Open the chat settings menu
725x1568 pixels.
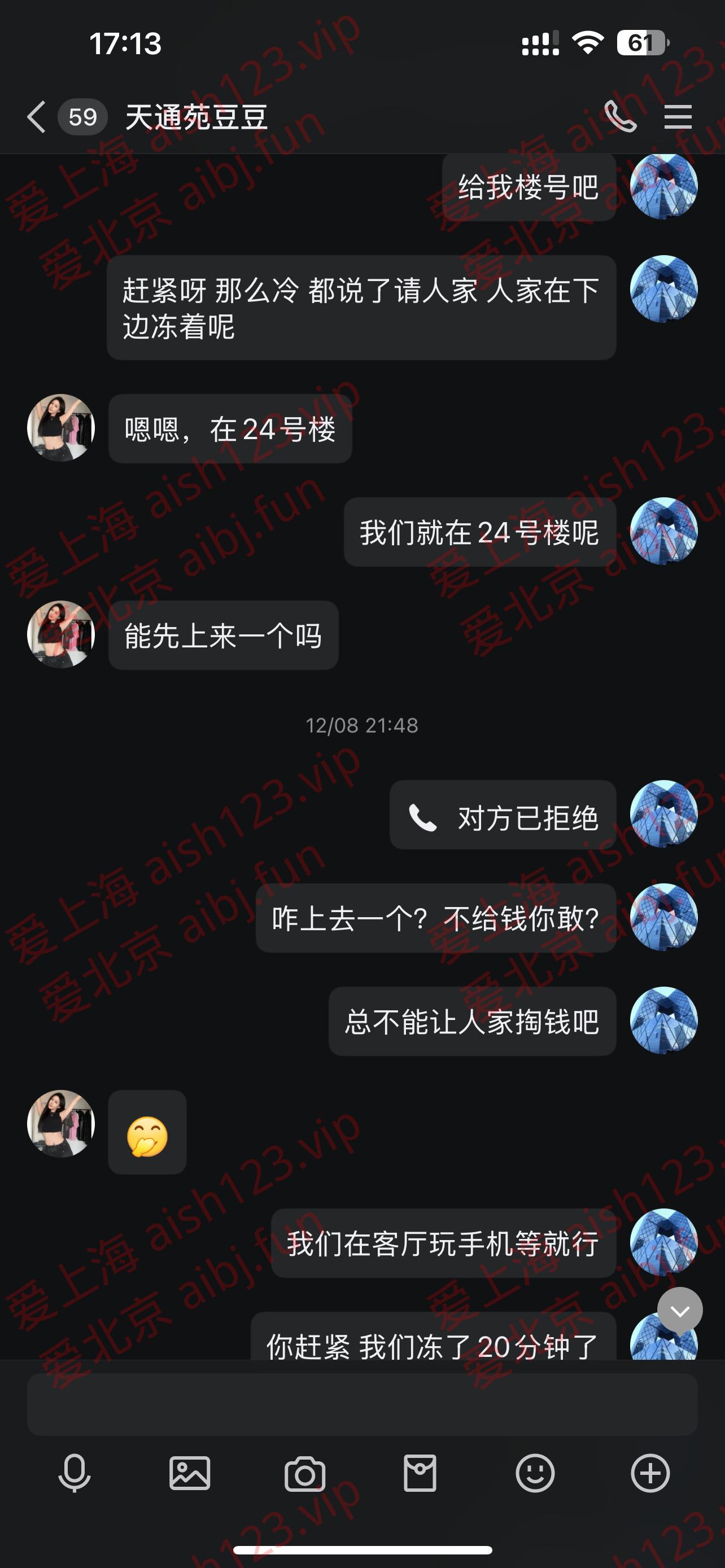pyautogui.click(x=678, y=116)
